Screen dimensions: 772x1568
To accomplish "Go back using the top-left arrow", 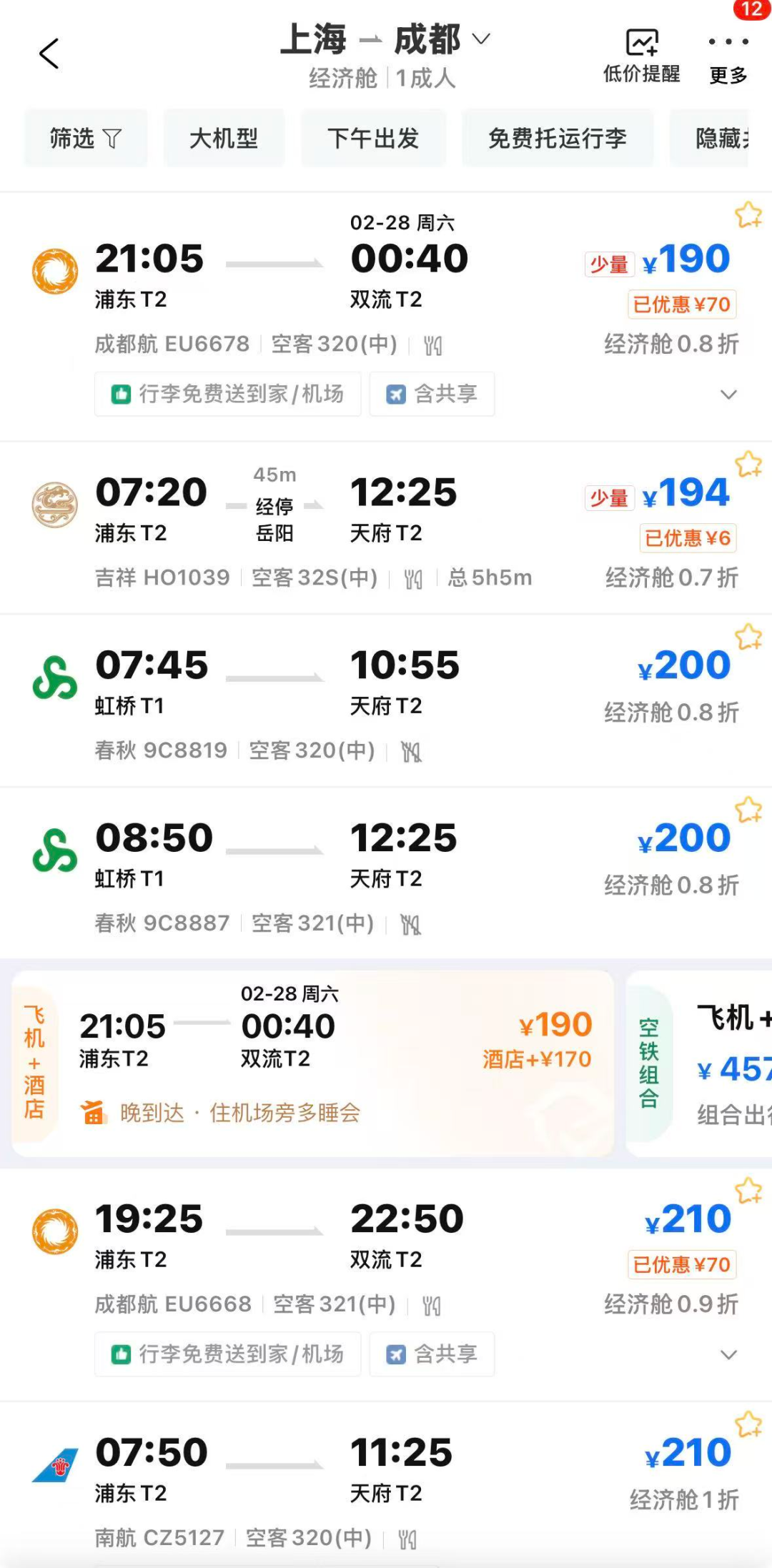I will 49,54.
